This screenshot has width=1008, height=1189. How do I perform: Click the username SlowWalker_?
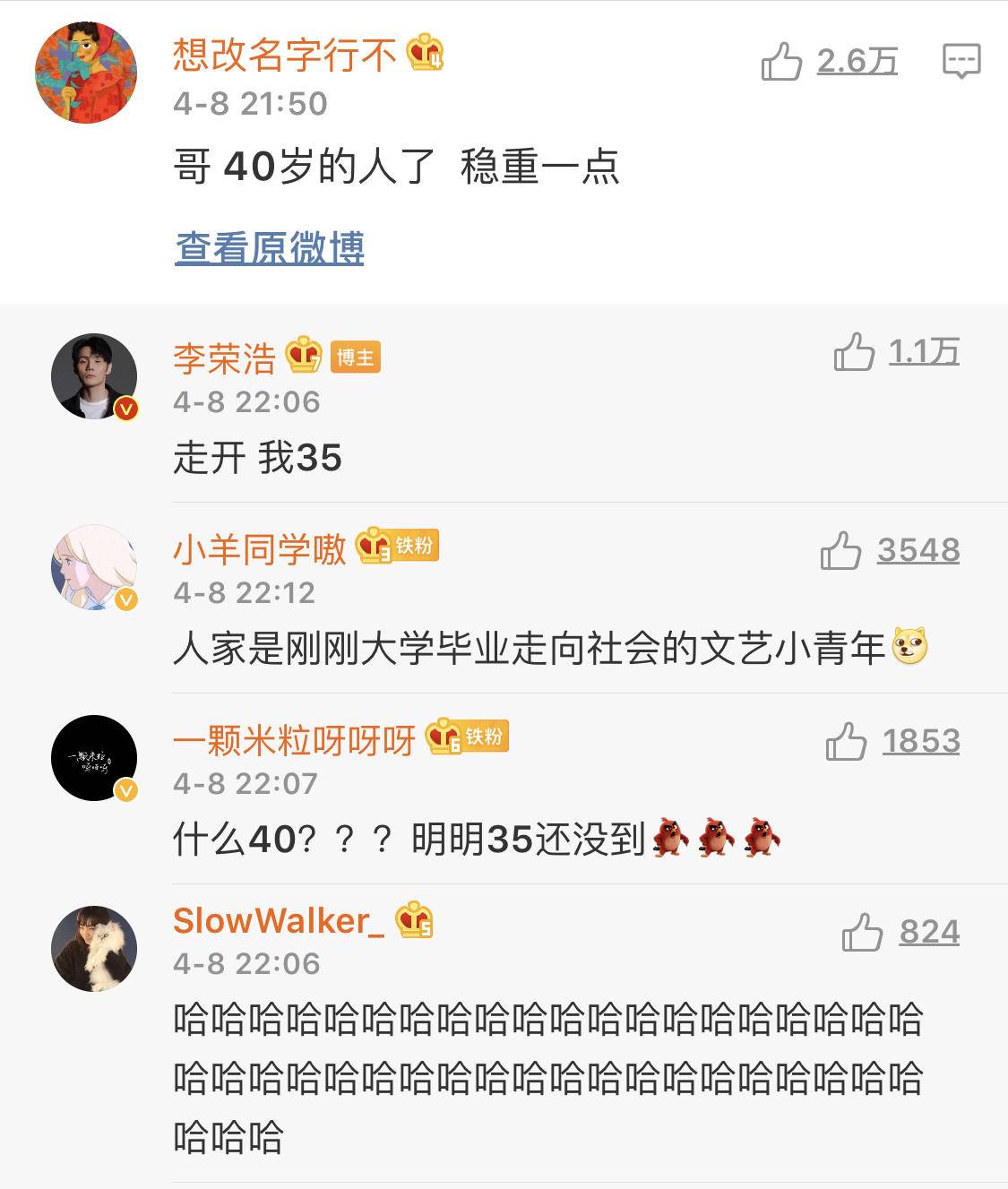278,922
